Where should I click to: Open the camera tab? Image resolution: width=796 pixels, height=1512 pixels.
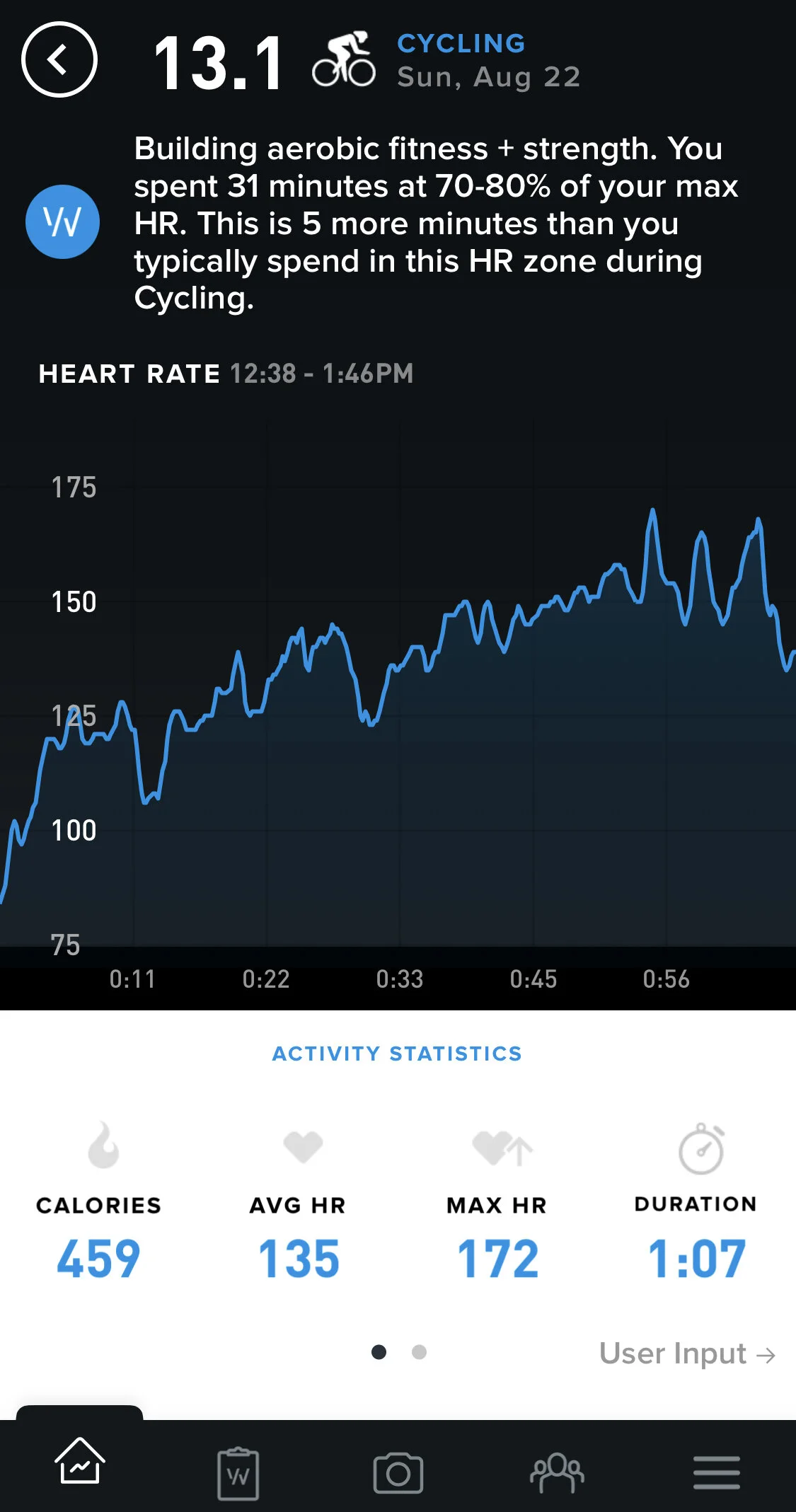point(398,1473)
